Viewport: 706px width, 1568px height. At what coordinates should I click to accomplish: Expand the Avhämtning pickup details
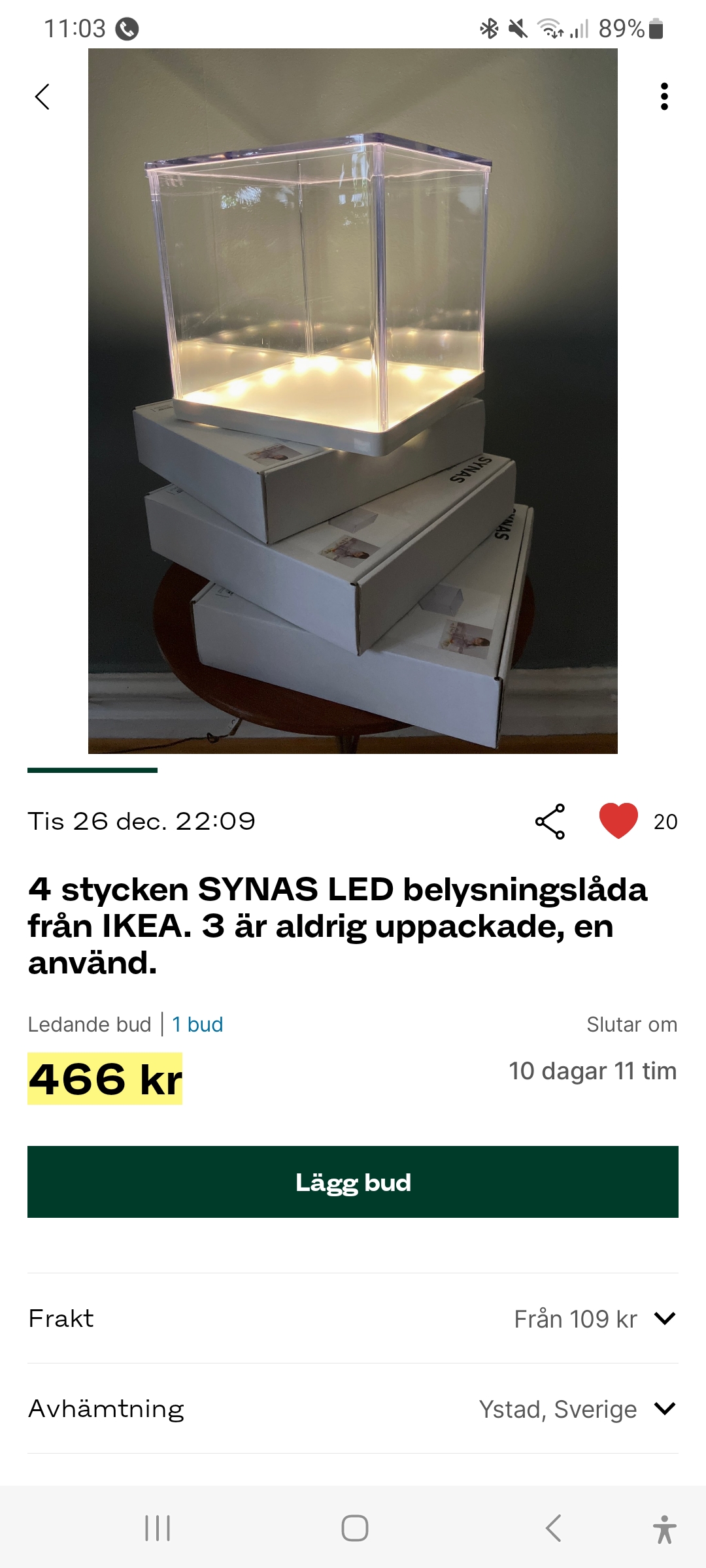(664, 1409)
